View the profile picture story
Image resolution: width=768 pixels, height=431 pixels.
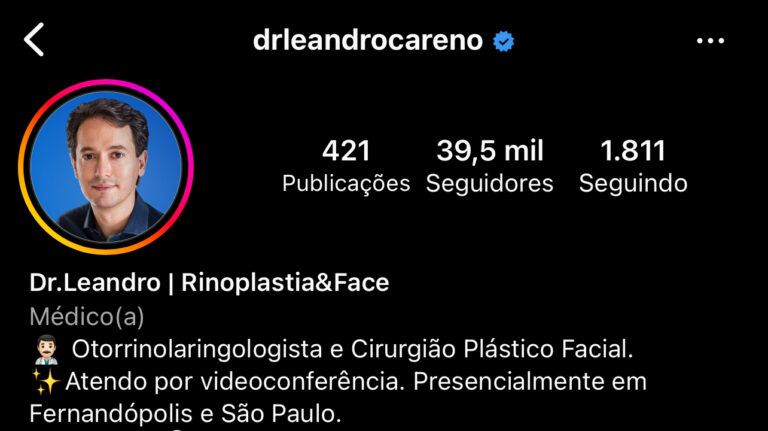pos(106,168)
